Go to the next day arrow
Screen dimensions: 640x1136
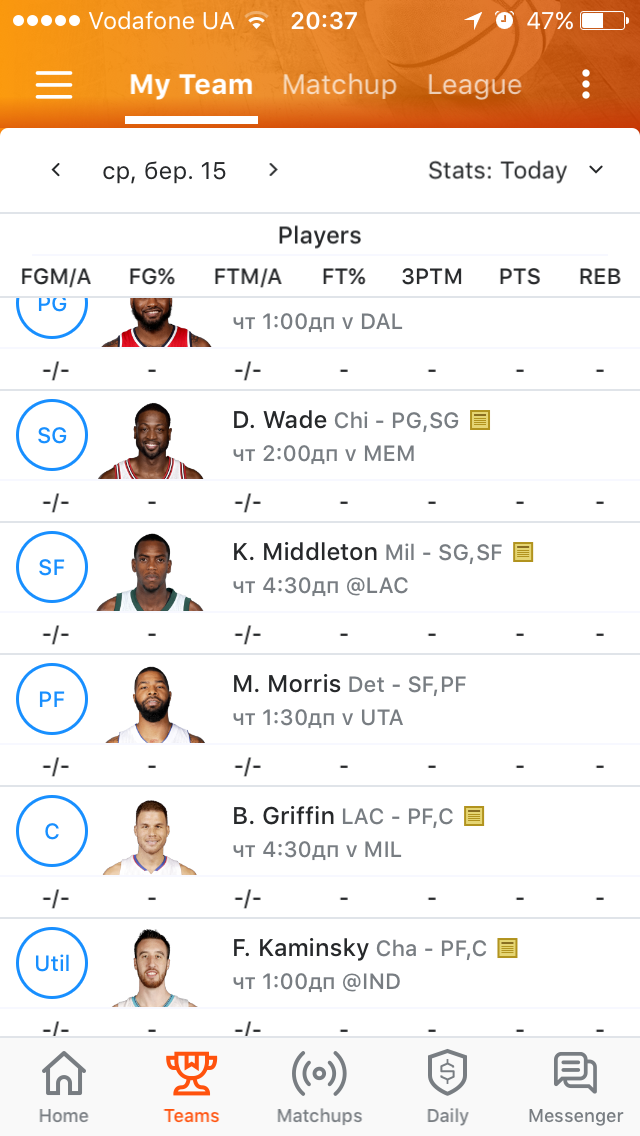(273, 170)
